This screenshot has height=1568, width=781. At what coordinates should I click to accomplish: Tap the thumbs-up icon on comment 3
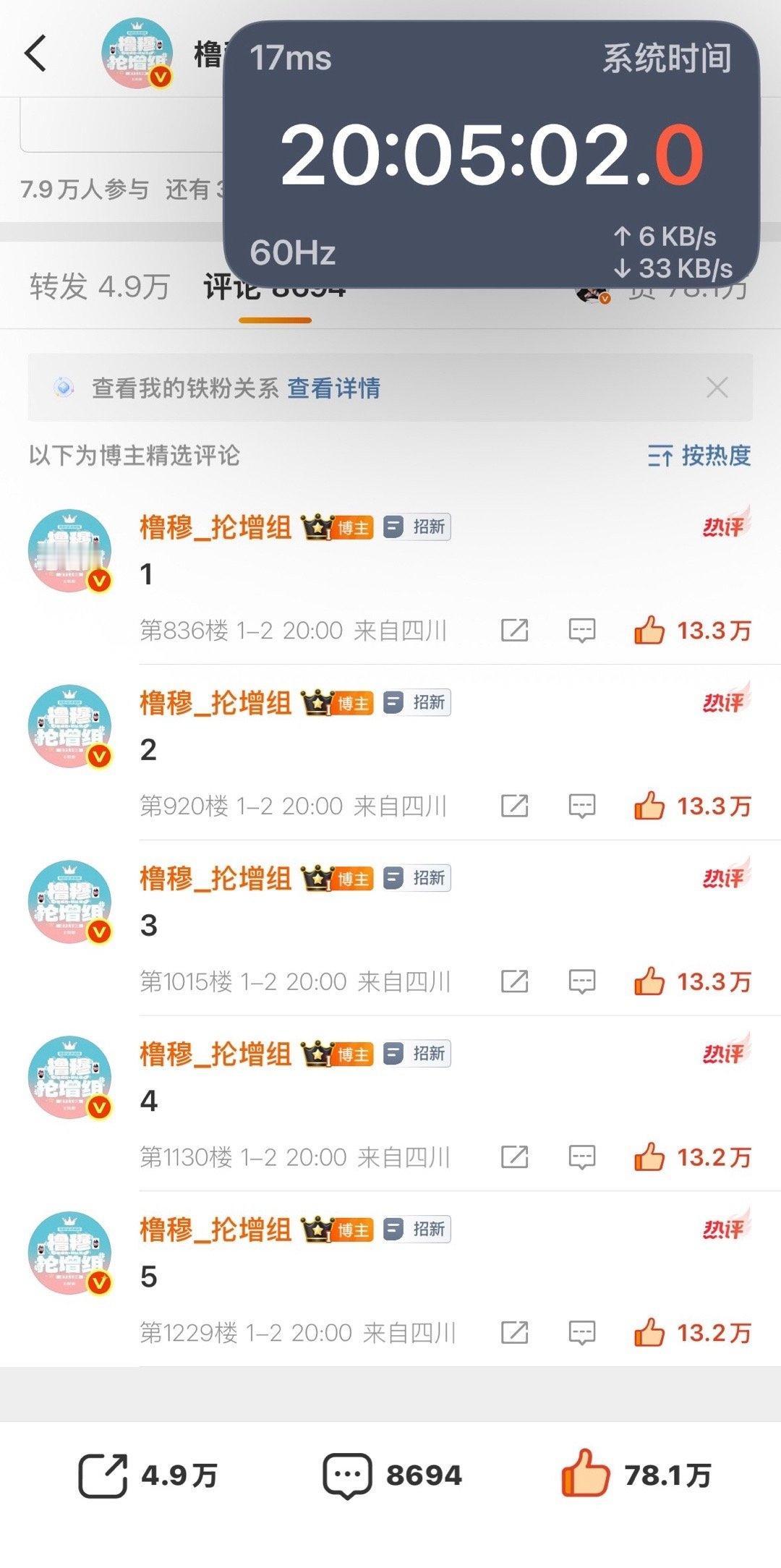point(651,981)
